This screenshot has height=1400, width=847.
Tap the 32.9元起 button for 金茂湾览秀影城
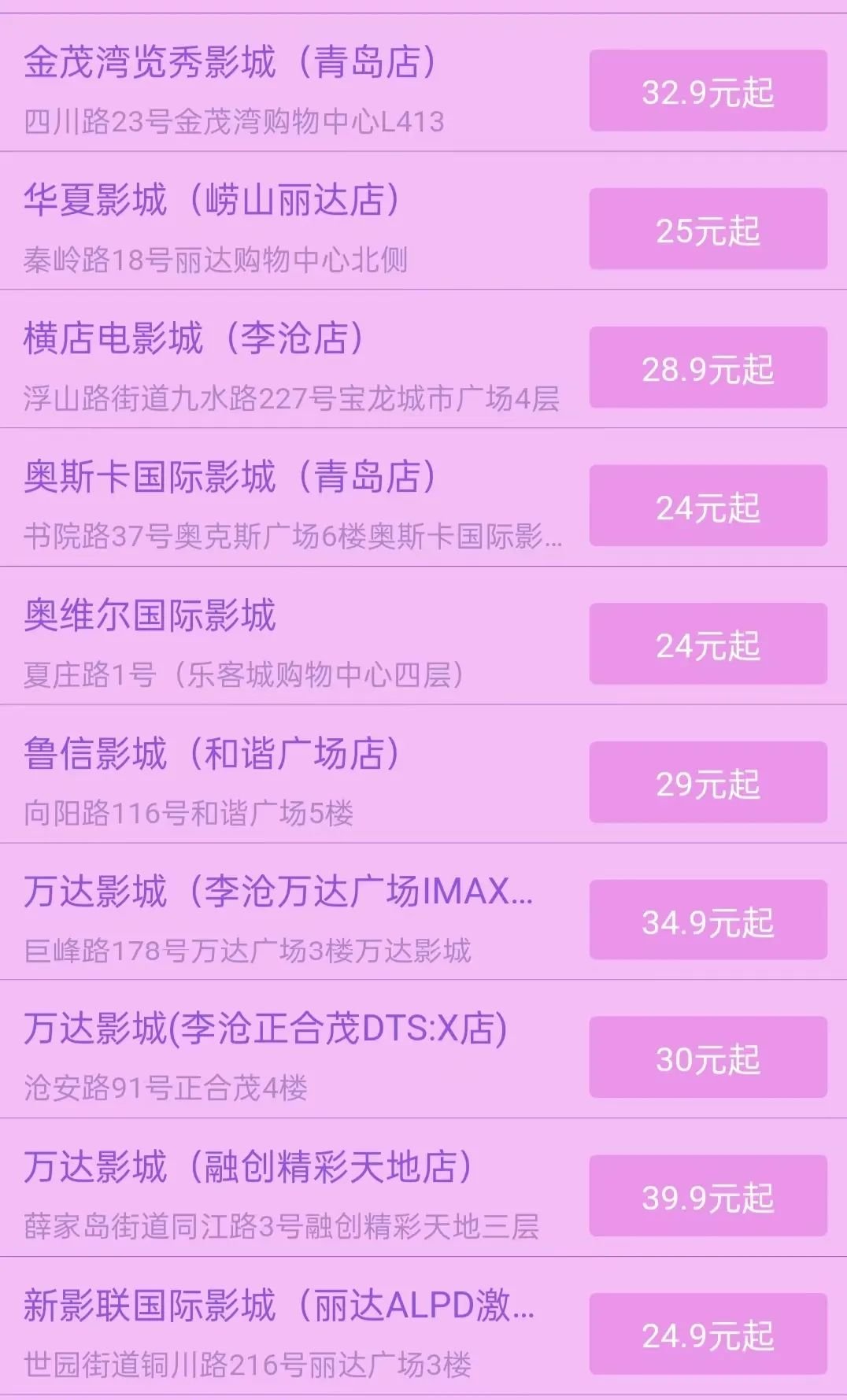[708, 91]
